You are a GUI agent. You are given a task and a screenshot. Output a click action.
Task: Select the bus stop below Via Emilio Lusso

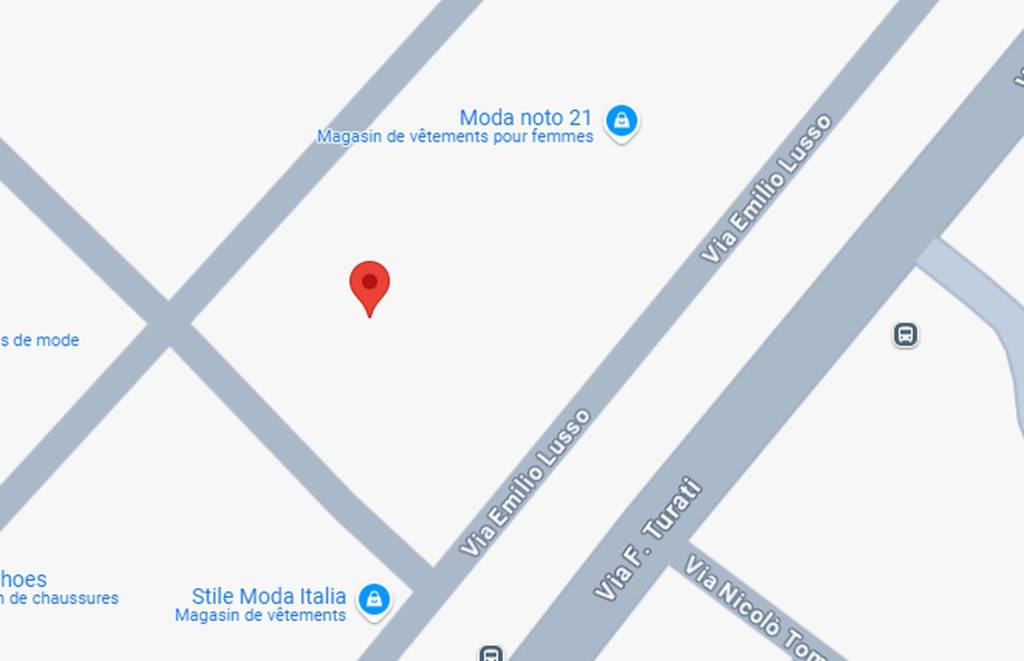coord(490,654)
